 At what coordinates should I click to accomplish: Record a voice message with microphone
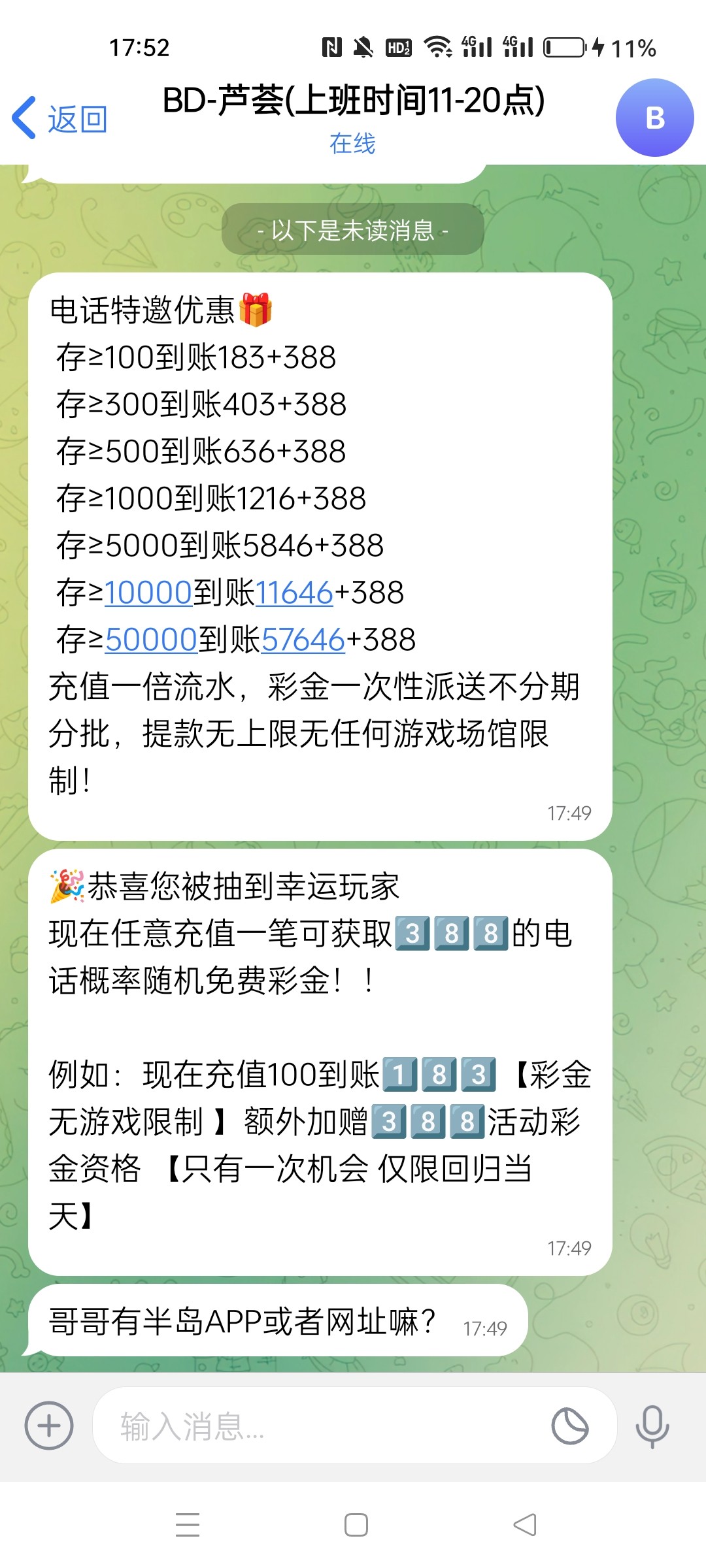[652, 1426]
